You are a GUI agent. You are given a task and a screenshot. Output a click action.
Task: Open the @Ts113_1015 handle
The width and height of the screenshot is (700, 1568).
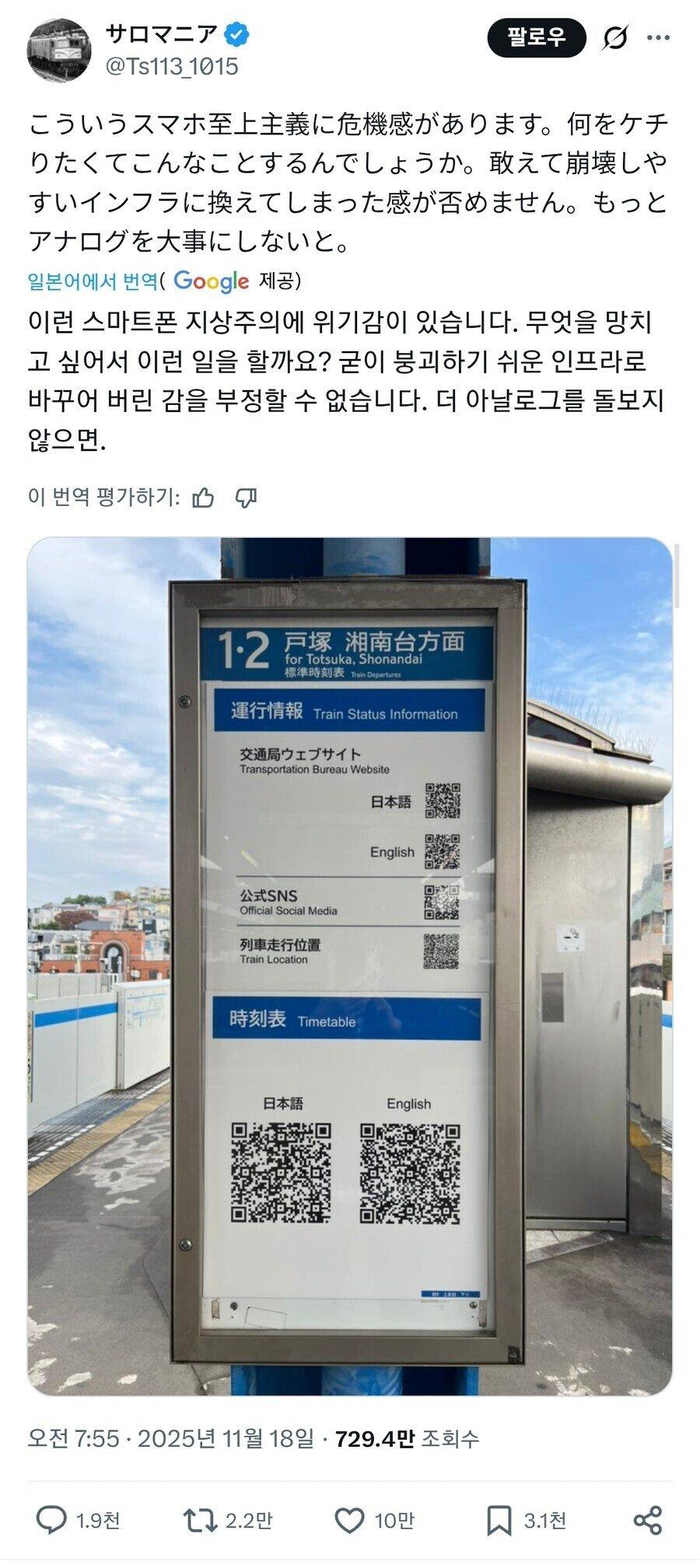click(x=172, y=66)
